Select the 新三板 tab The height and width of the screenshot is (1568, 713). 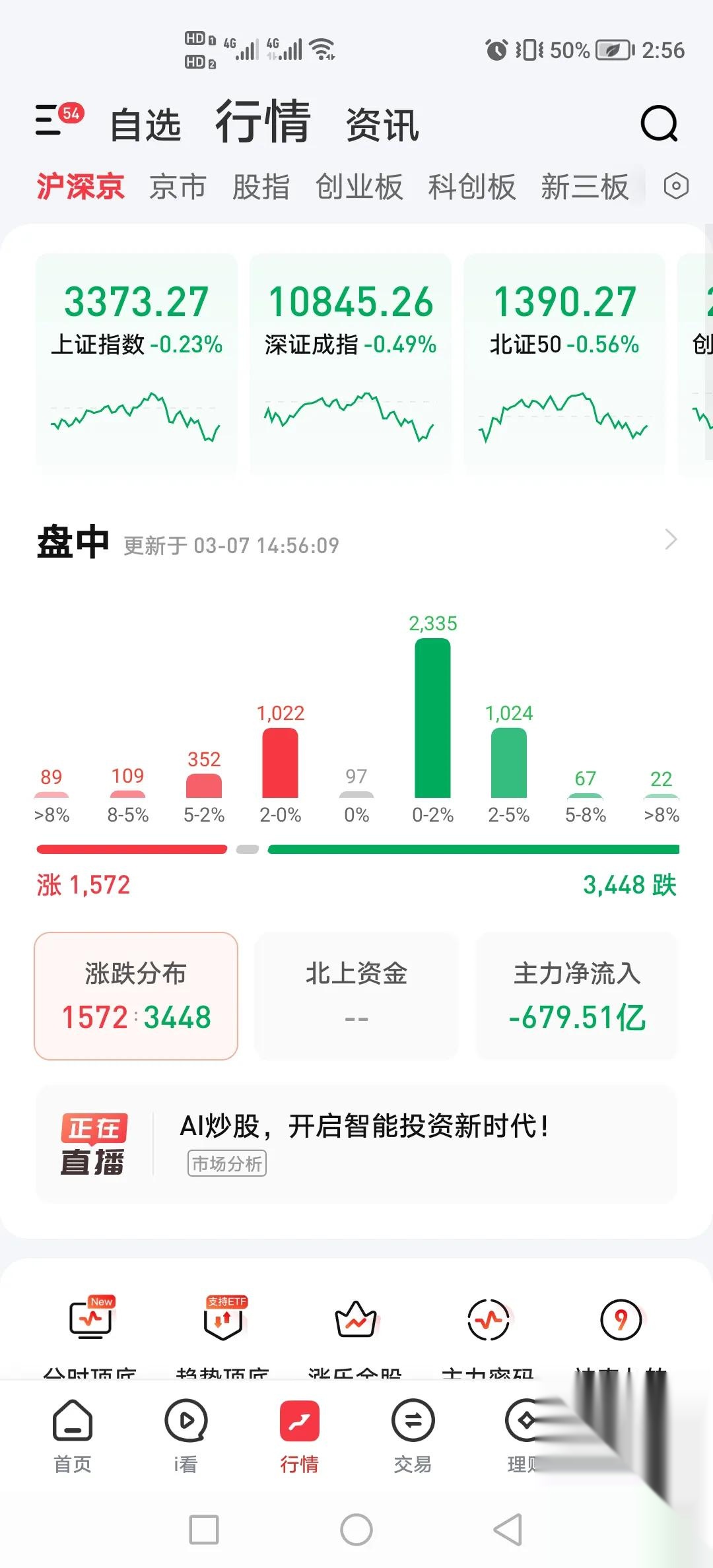click(584, 187)
